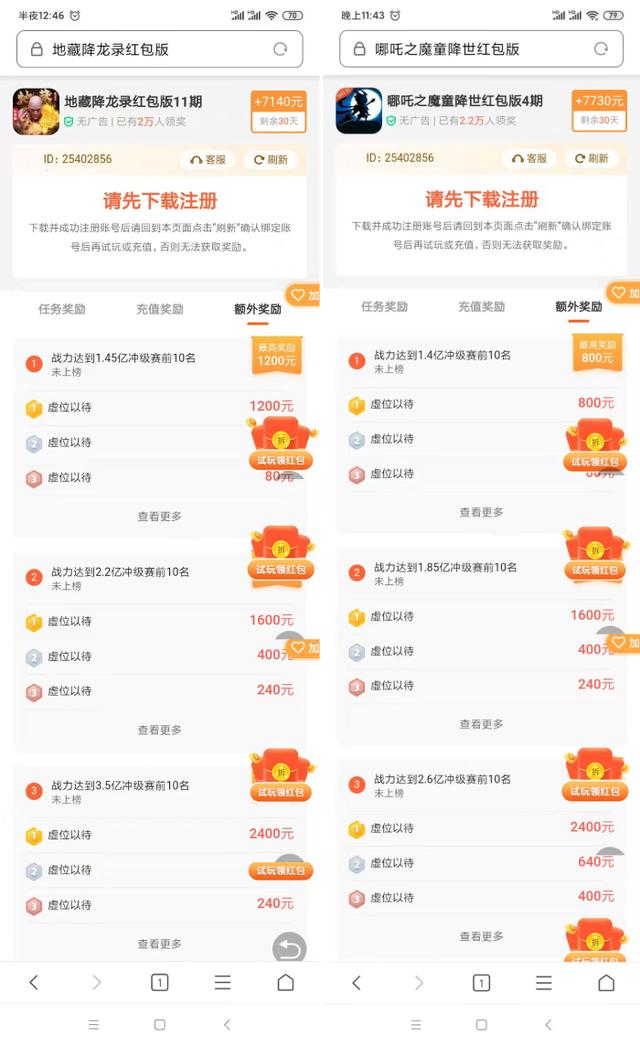Open browser menu below the 哪吒之魔童降世 page

[x=544, y=983]
